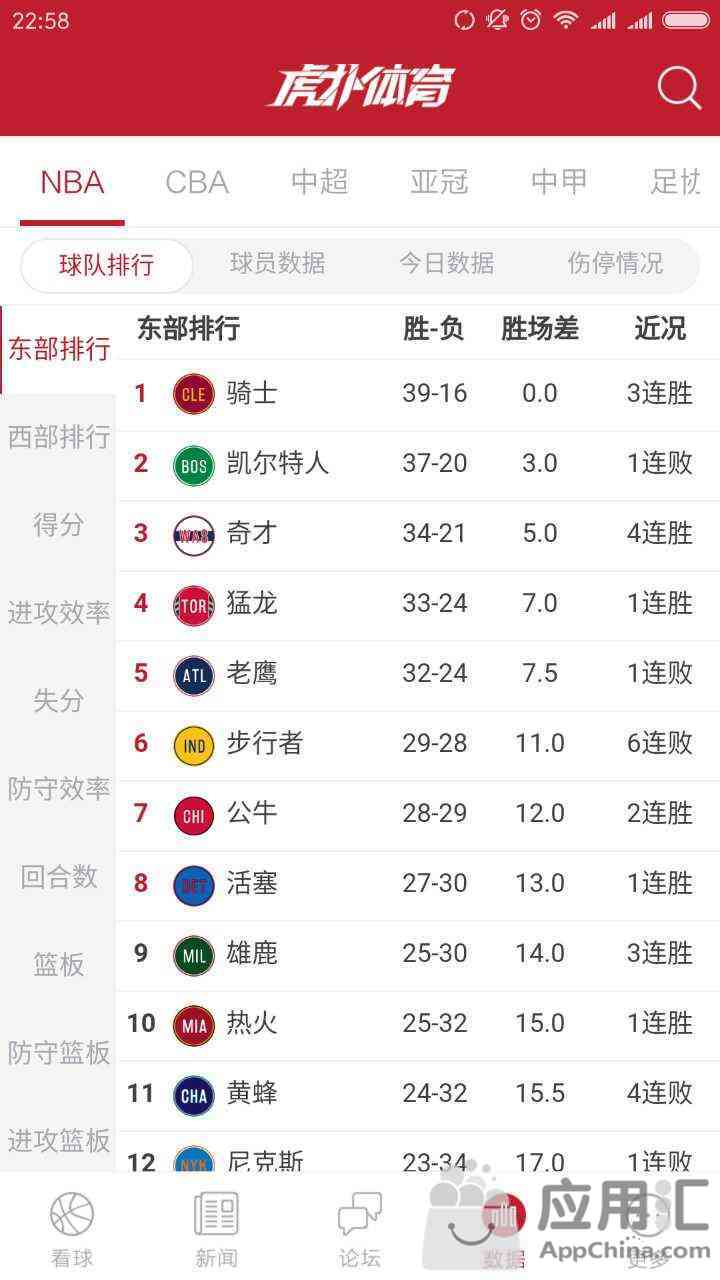The height and width of the screenshot is (1280, 720).
Task: Open the 中甲 tab
Action: (x=559, y=182)
